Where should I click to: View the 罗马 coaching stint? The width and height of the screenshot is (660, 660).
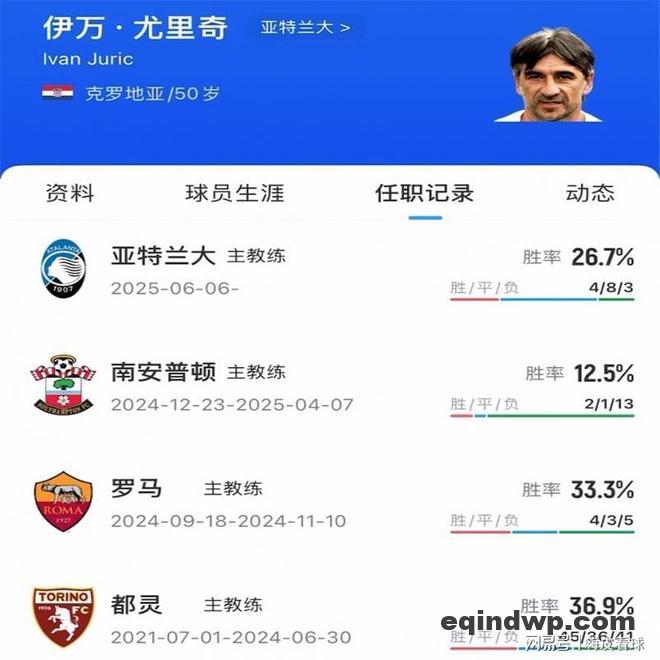pyautogui.click(x=330, y=503)
